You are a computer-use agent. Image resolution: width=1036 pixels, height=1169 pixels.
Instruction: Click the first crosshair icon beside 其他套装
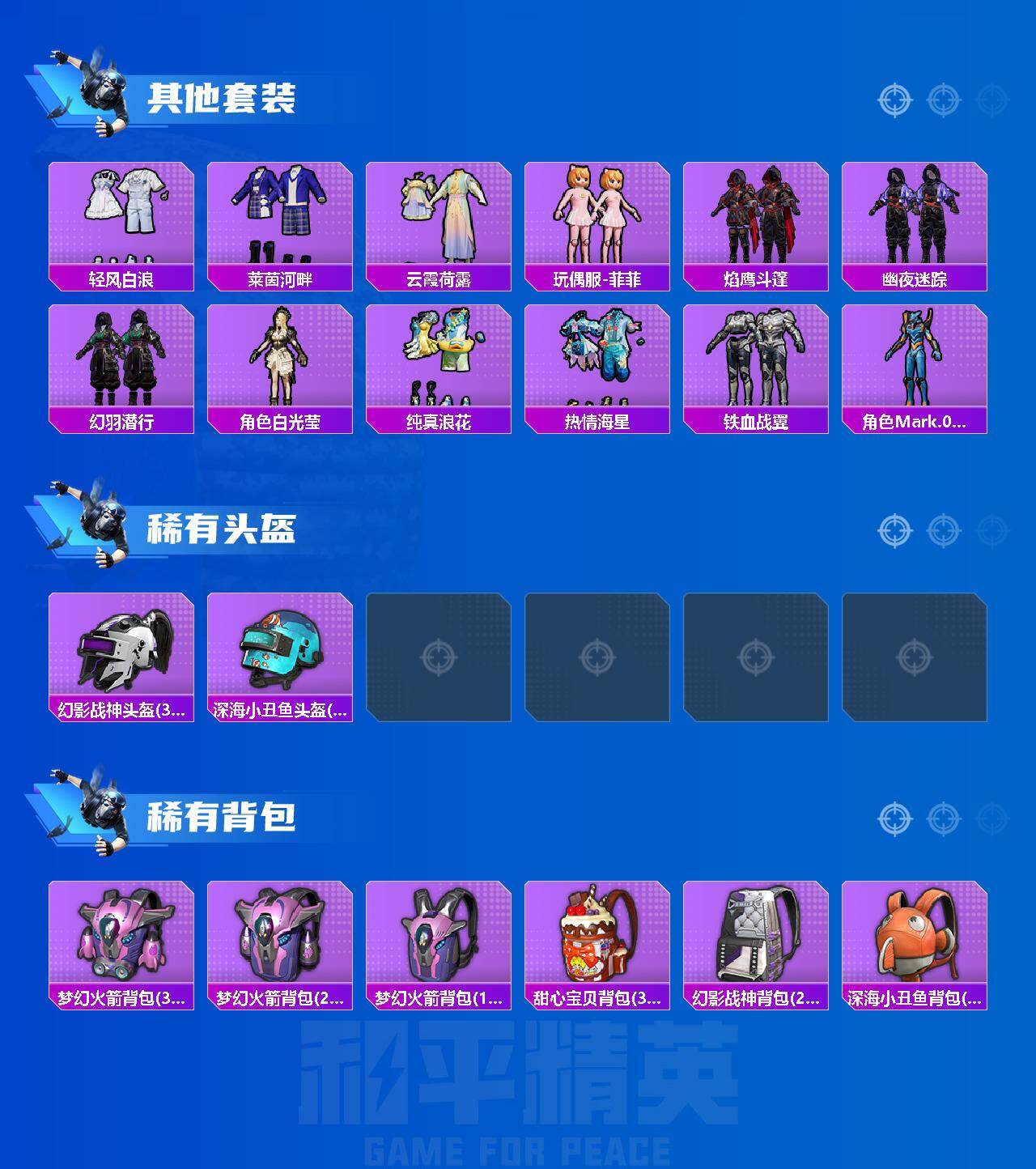click(894, 101)
